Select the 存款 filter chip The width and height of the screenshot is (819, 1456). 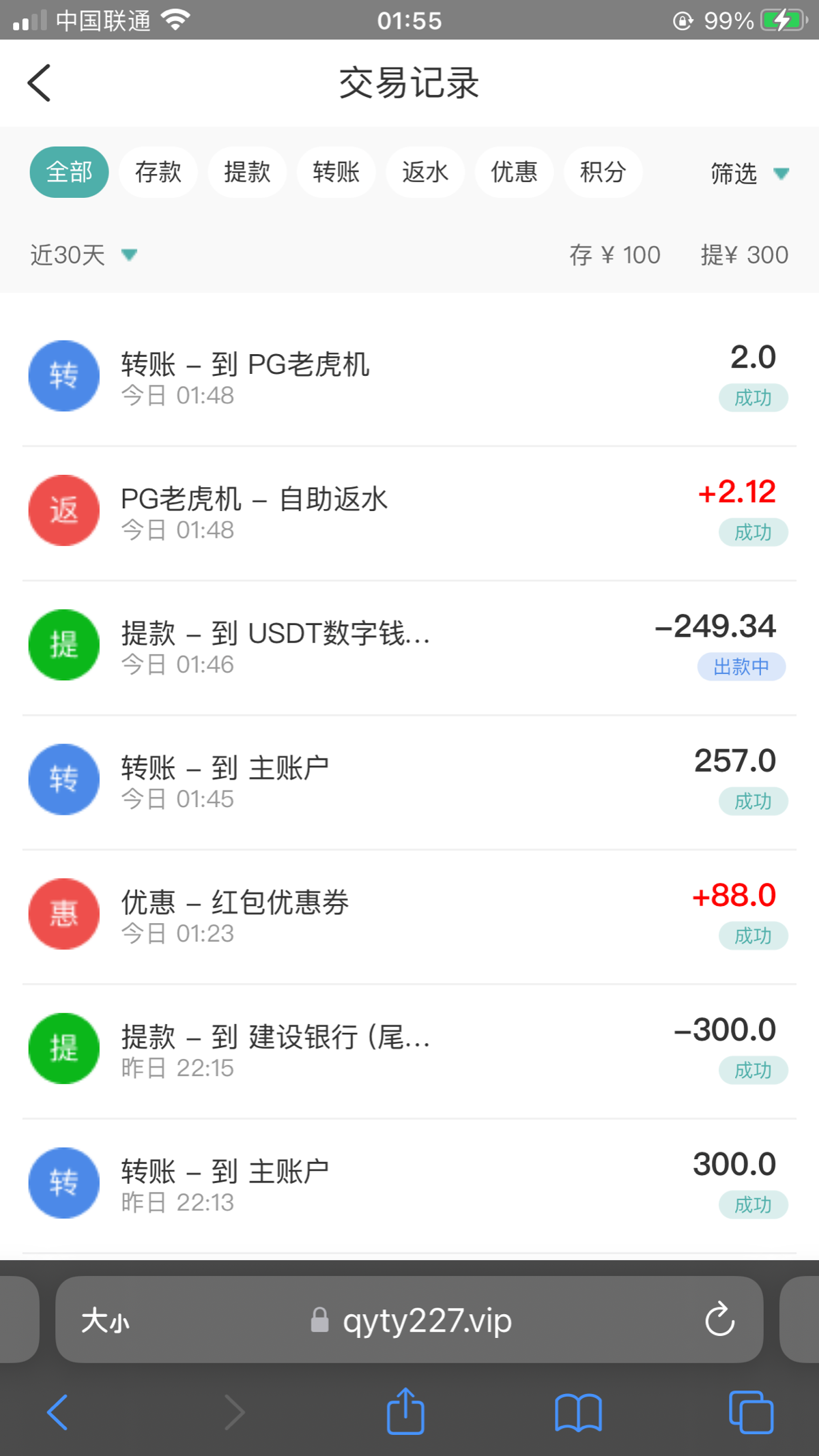(158, 172)
